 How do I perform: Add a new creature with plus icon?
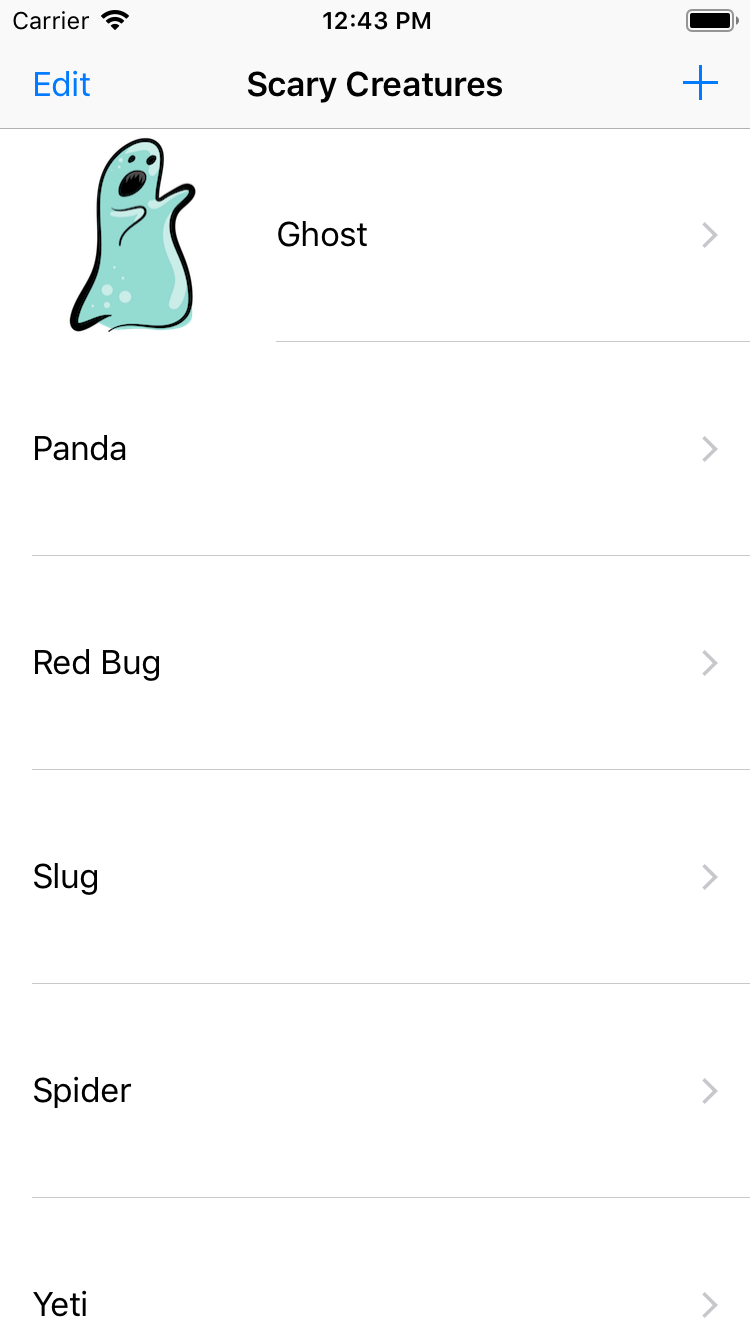coord(700,84)
